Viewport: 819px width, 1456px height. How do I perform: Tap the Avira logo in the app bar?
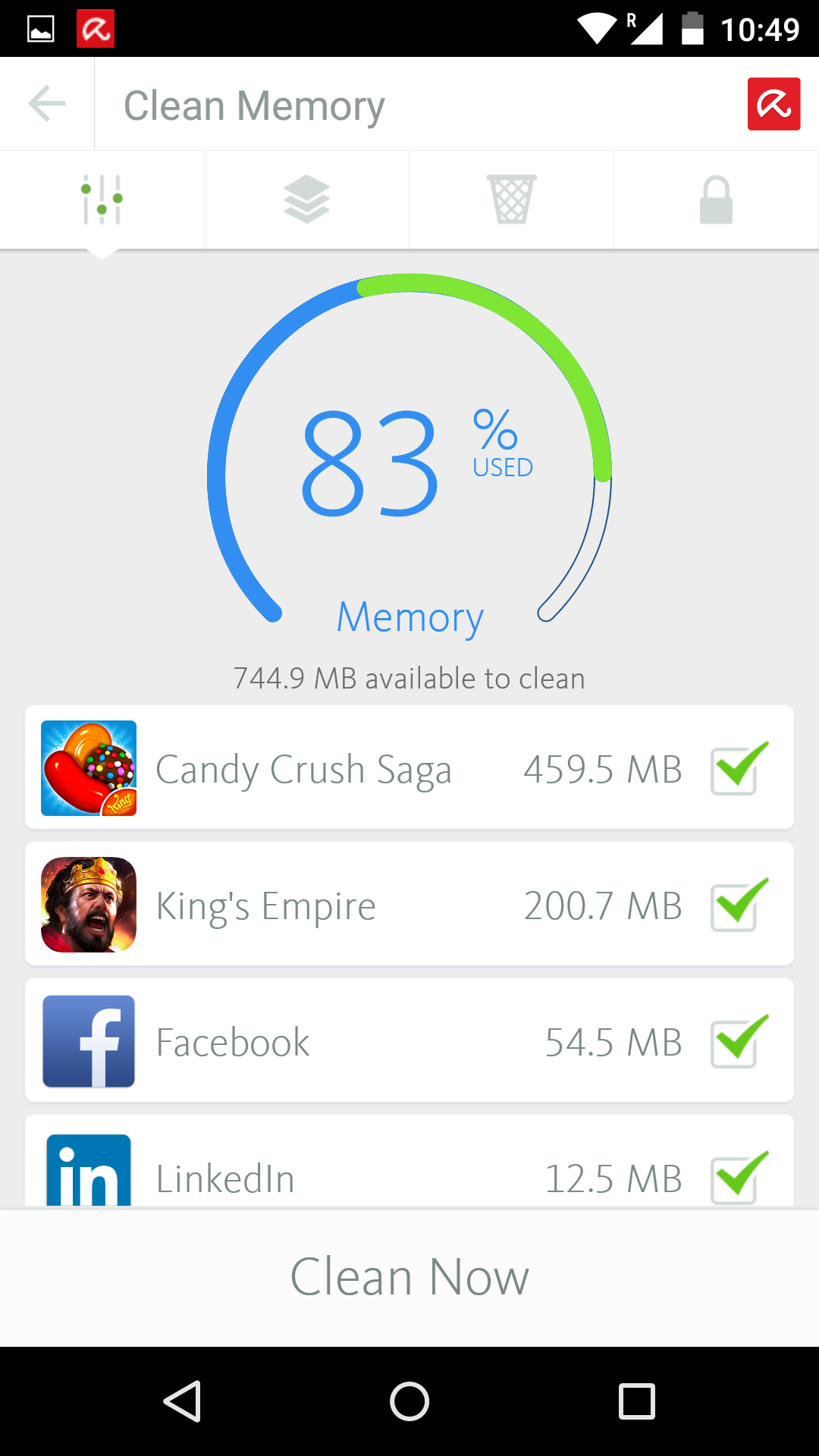[x=773, y=104]
